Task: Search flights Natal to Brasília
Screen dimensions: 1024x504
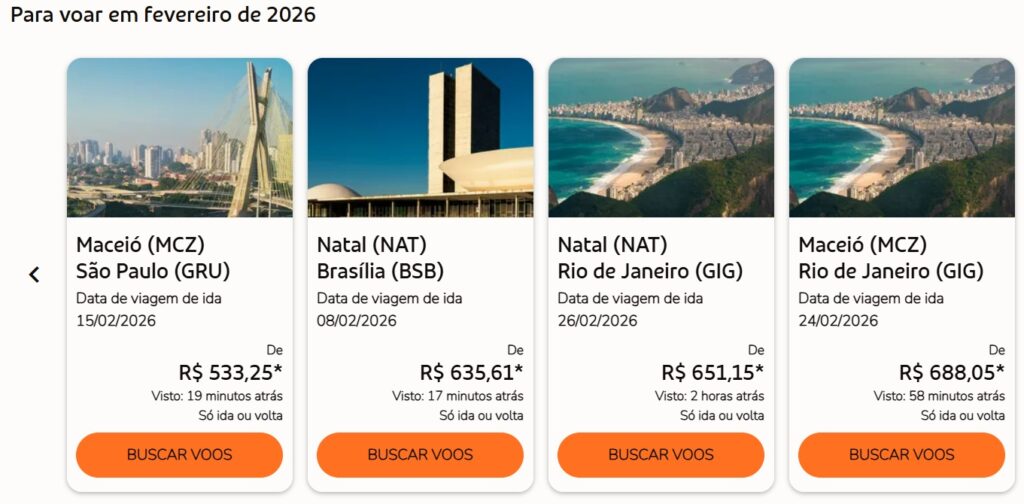Action: click(x=420, y=455)
